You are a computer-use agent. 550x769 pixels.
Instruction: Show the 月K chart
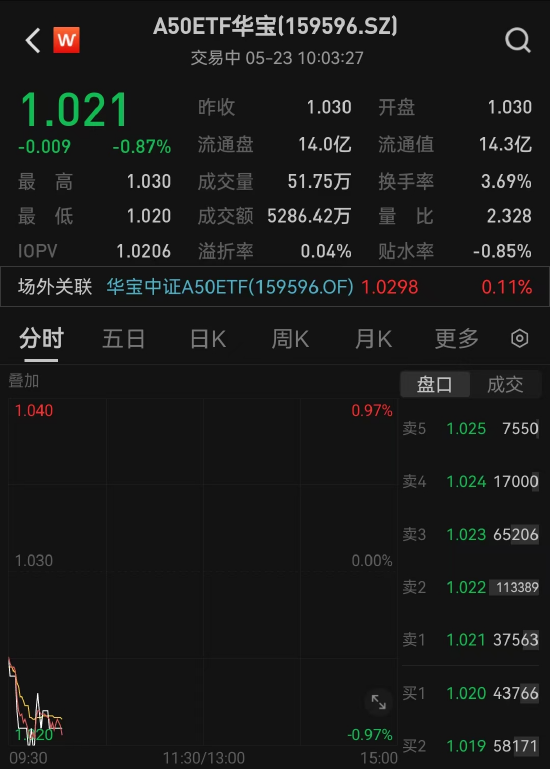[x=373, y=339]
